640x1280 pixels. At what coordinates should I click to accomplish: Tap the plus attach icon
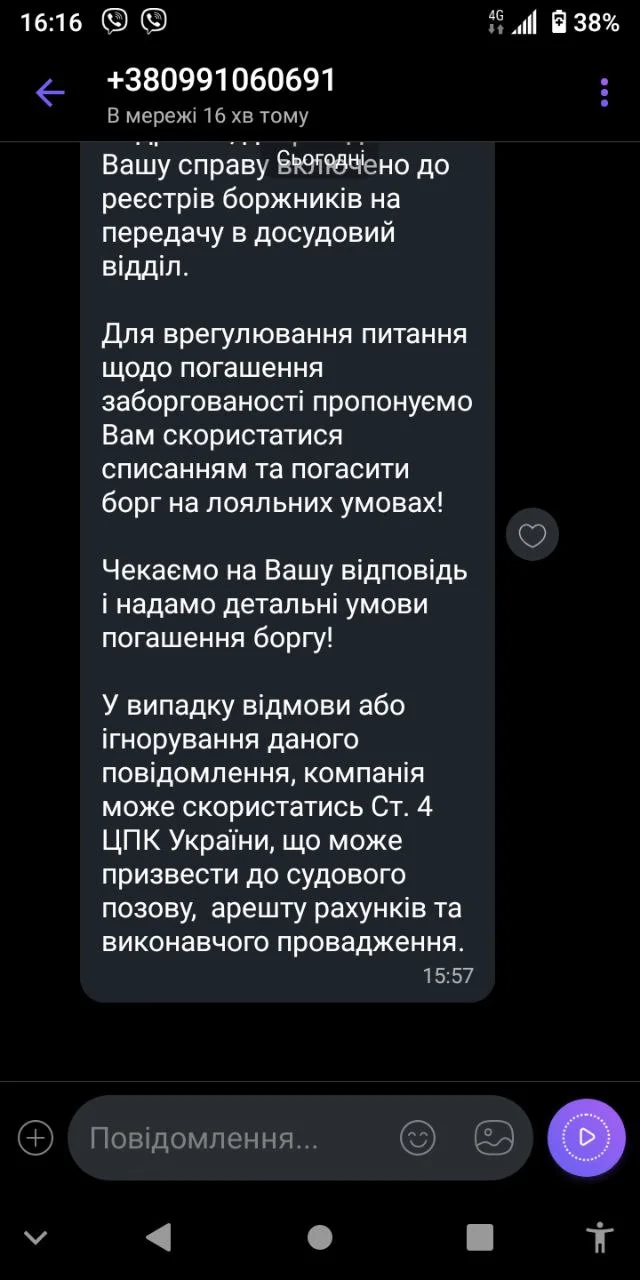[x=36, y=1137]
